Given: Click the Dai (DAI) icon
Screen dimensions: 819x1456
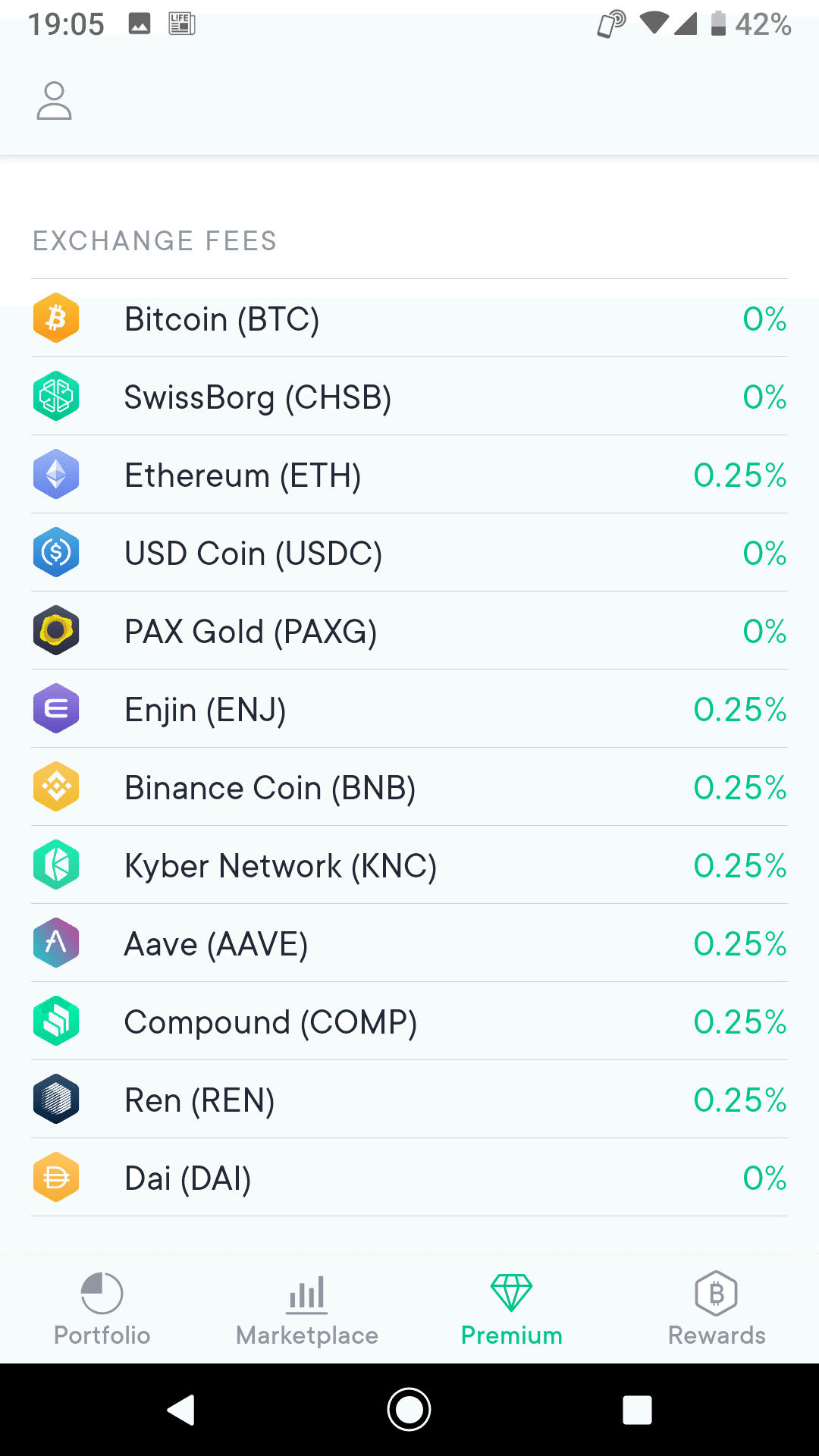Looking at the screenshot, I should (56, 1177).
